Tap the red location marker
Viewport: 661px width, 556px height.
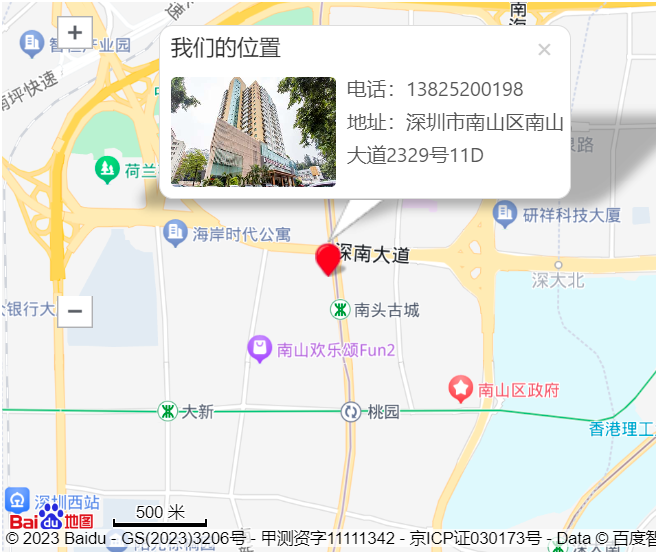[x=327, y=258]
